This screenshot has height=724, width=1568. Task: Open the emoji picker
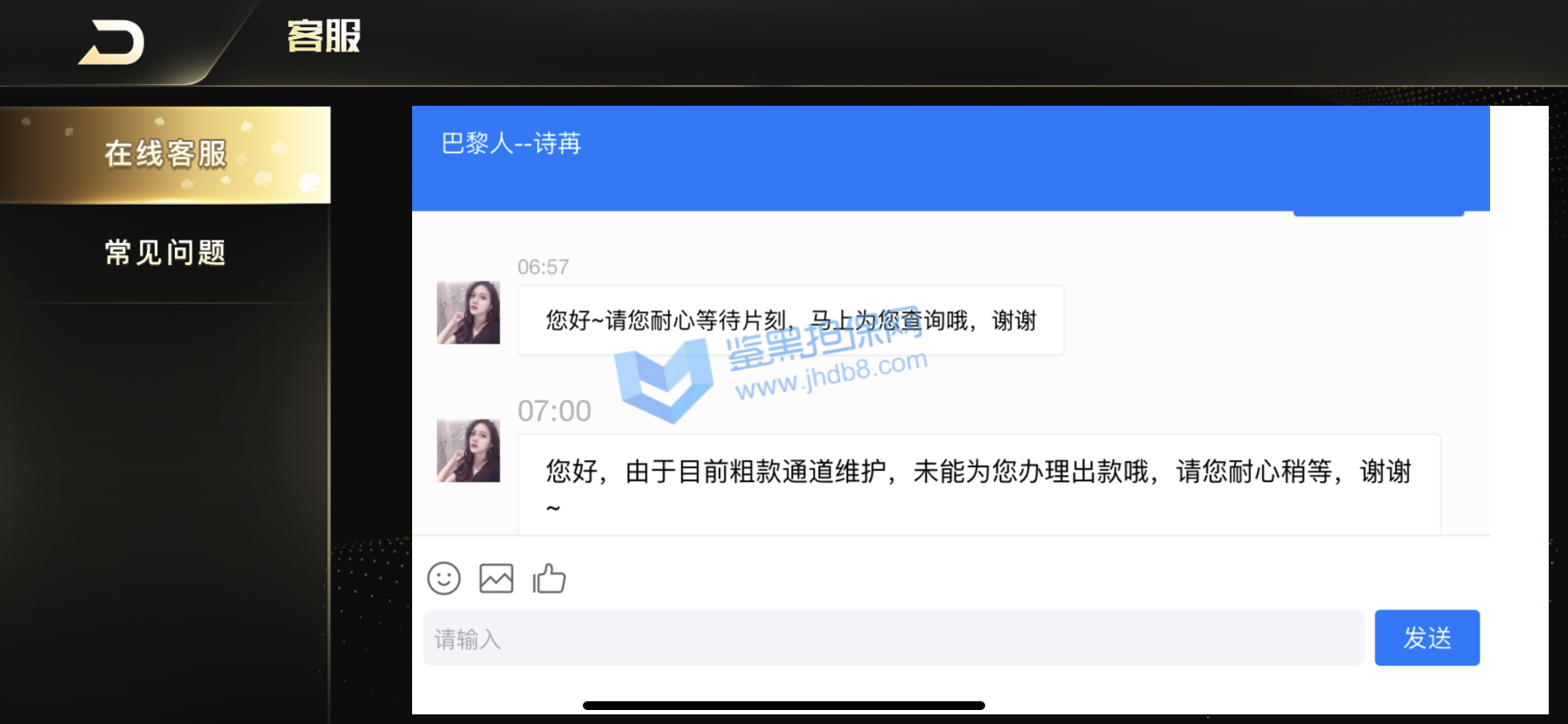point(444,578)
